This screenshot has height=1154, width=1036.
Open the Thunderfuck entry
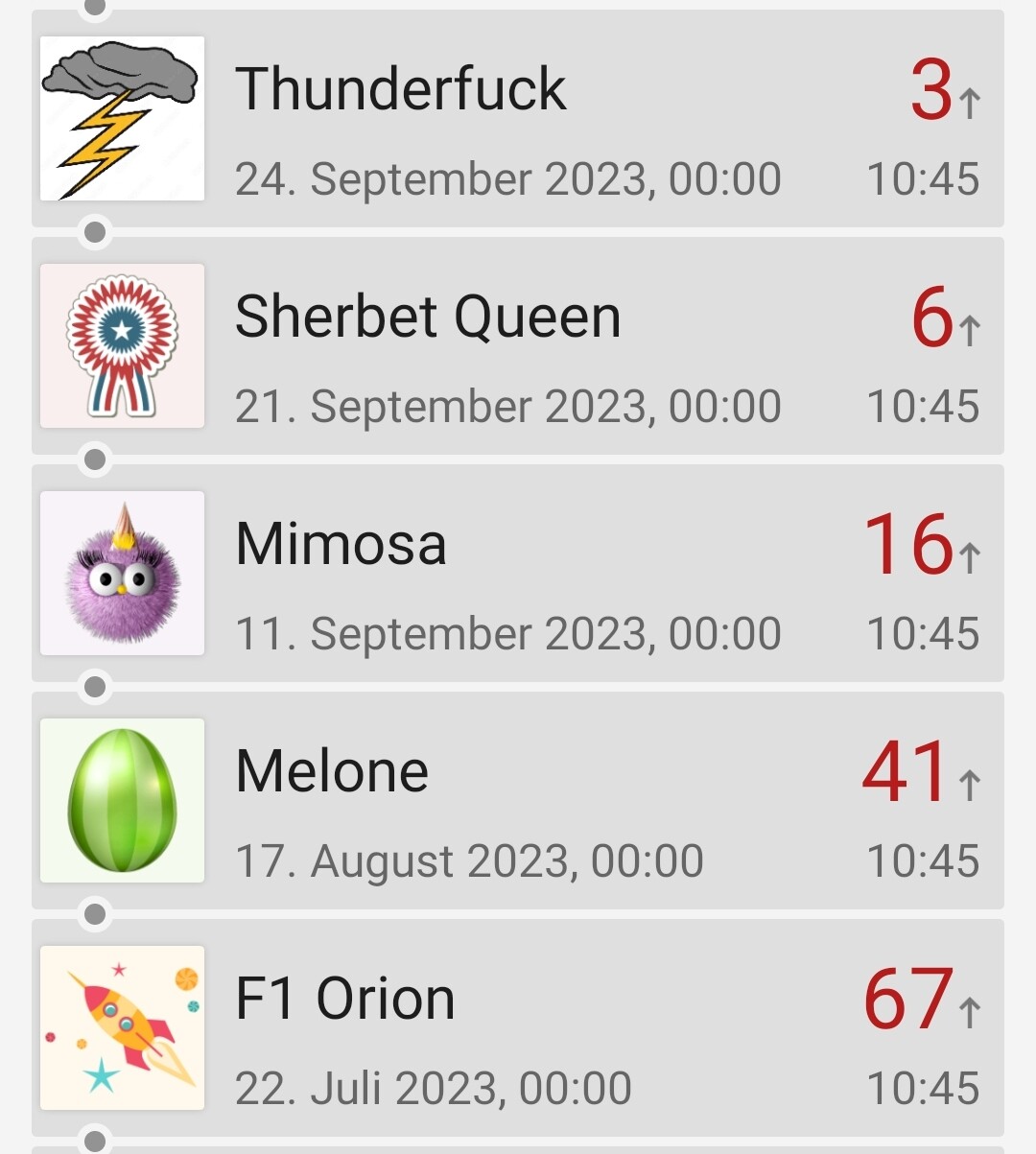(518, 119)
